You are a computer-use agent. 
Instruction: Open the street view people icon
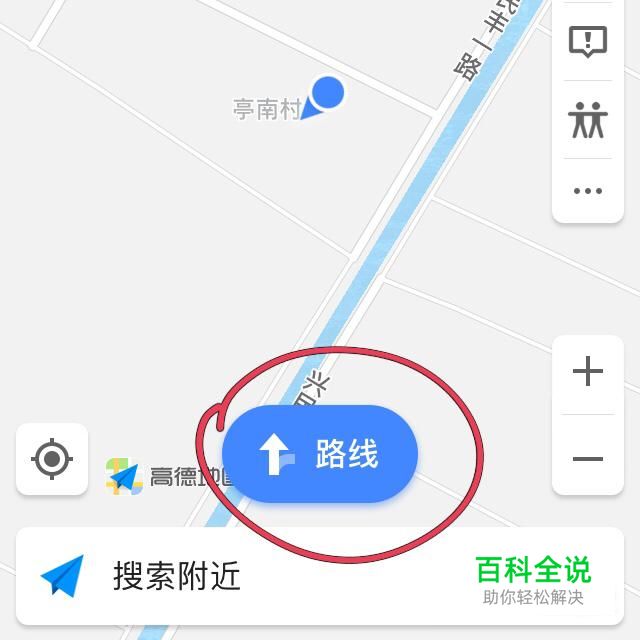588,120
